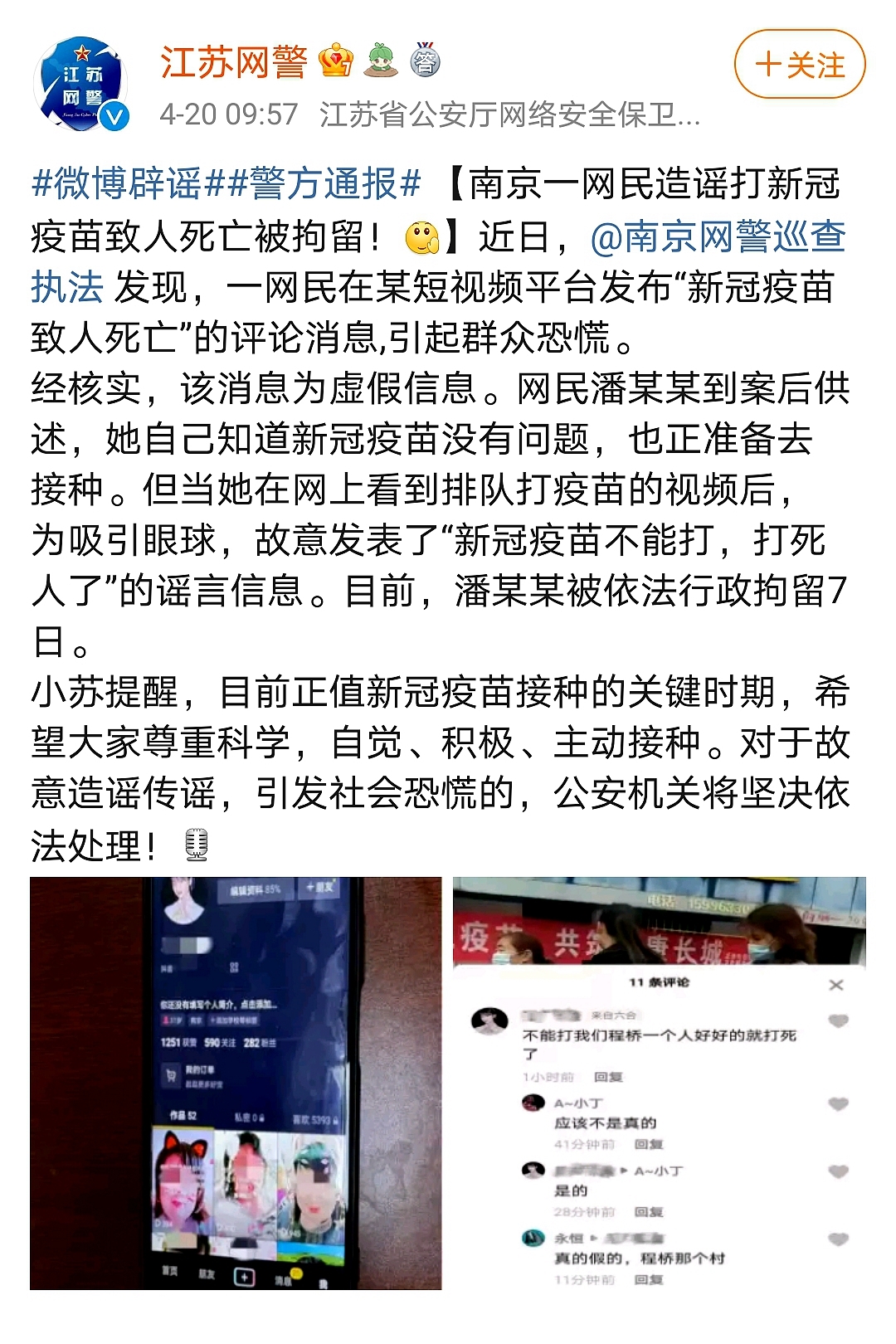This screenshot has height=1344, width=896.
Task: Open 江苏网警 profile avatar
Action: [x=81, y=85]
